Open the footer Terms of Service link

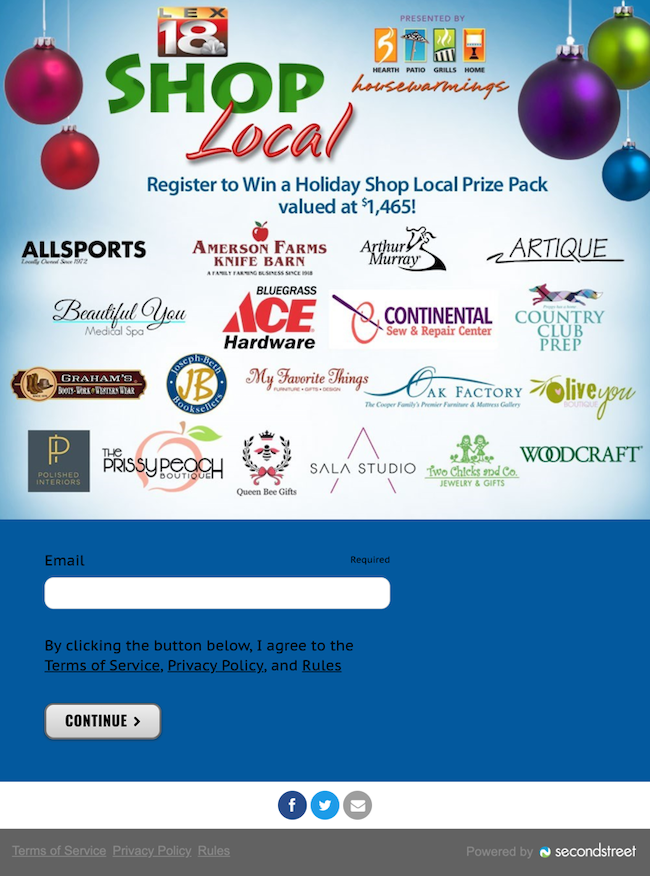[x=59, y=851]
